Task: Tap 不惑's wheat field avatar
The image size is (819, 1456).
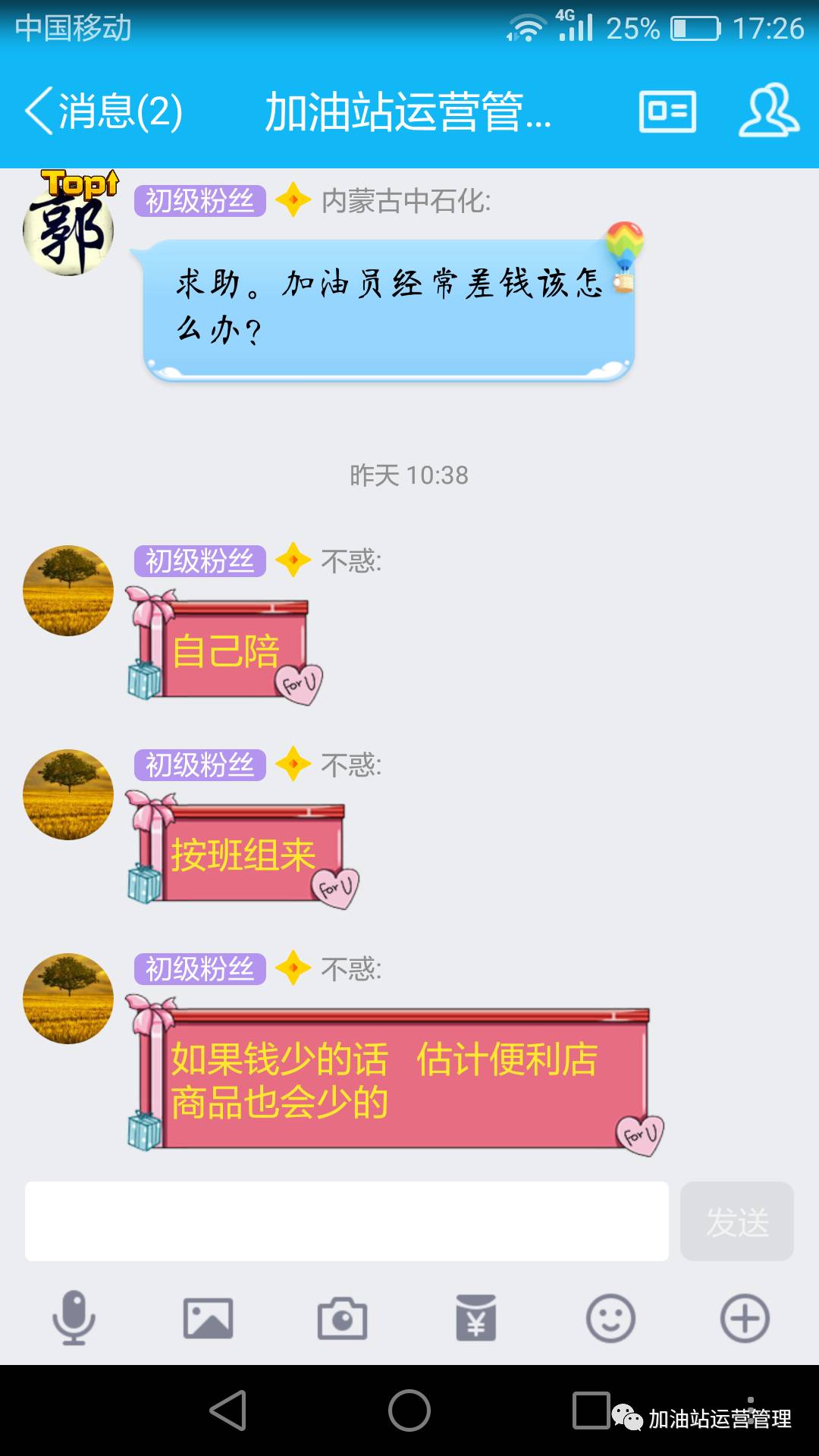Action: coord(68,590)
